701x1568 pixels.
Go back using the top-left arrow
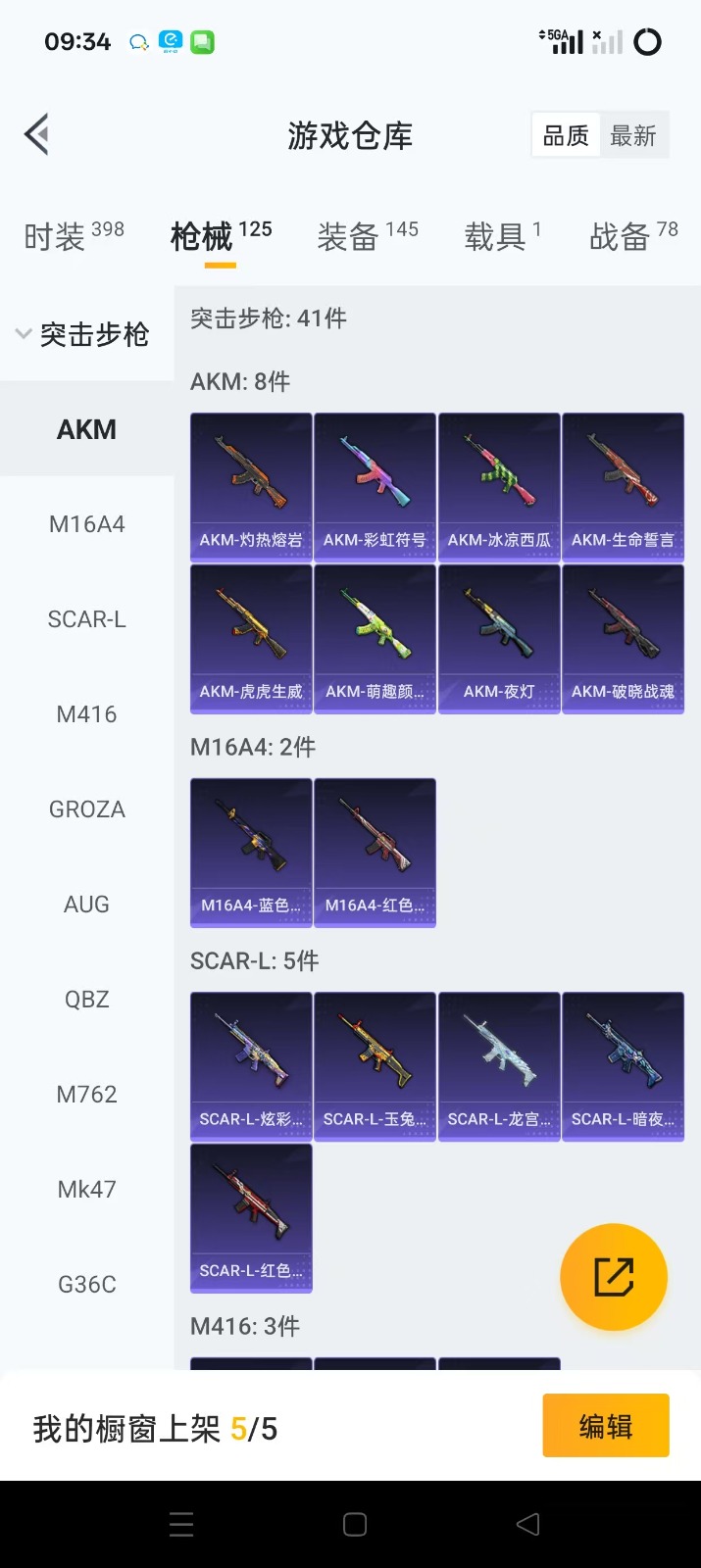(37, 135)
